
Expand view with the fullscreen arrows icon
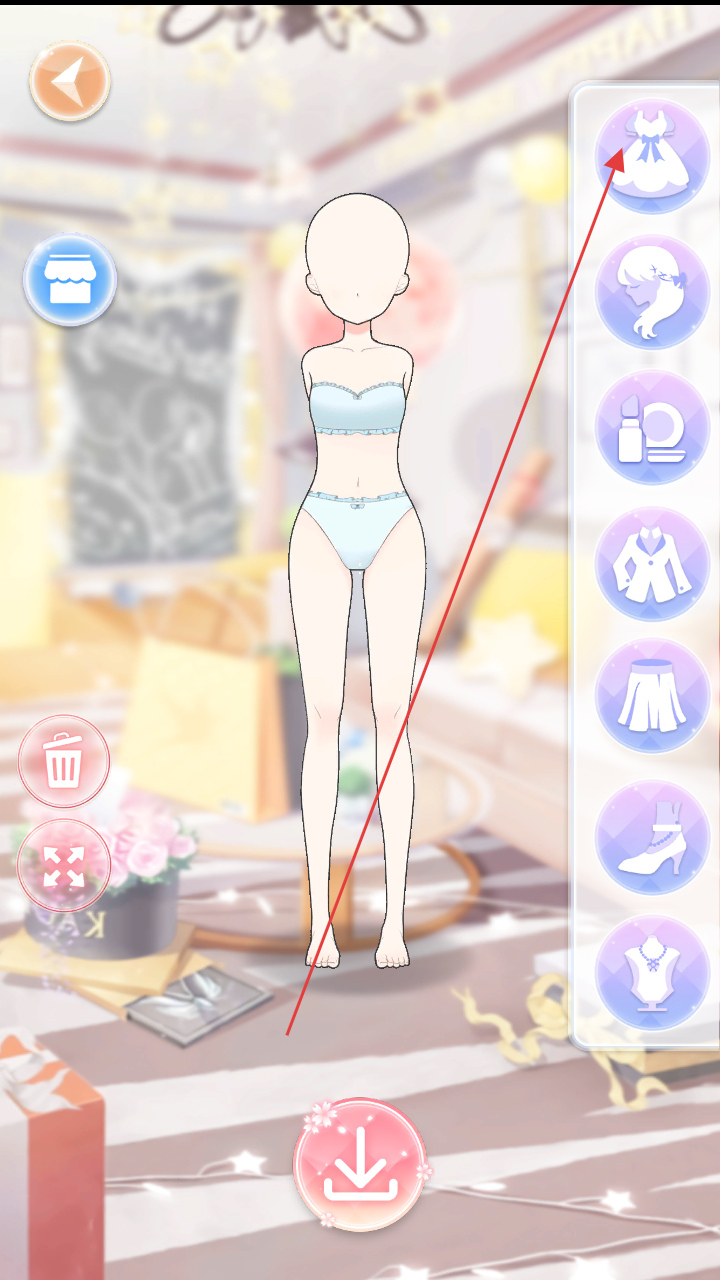point(64,866)
